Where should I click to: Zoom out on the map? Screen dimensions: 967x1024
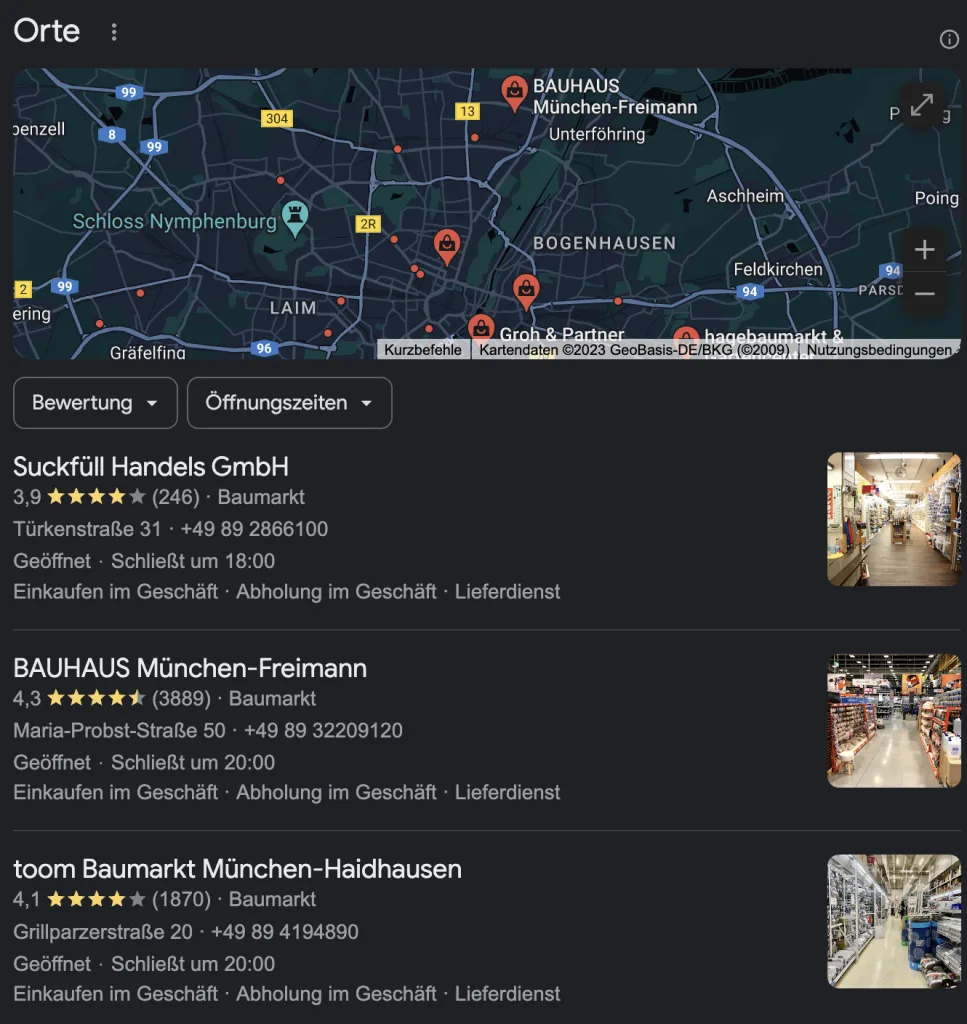(924, 294)
